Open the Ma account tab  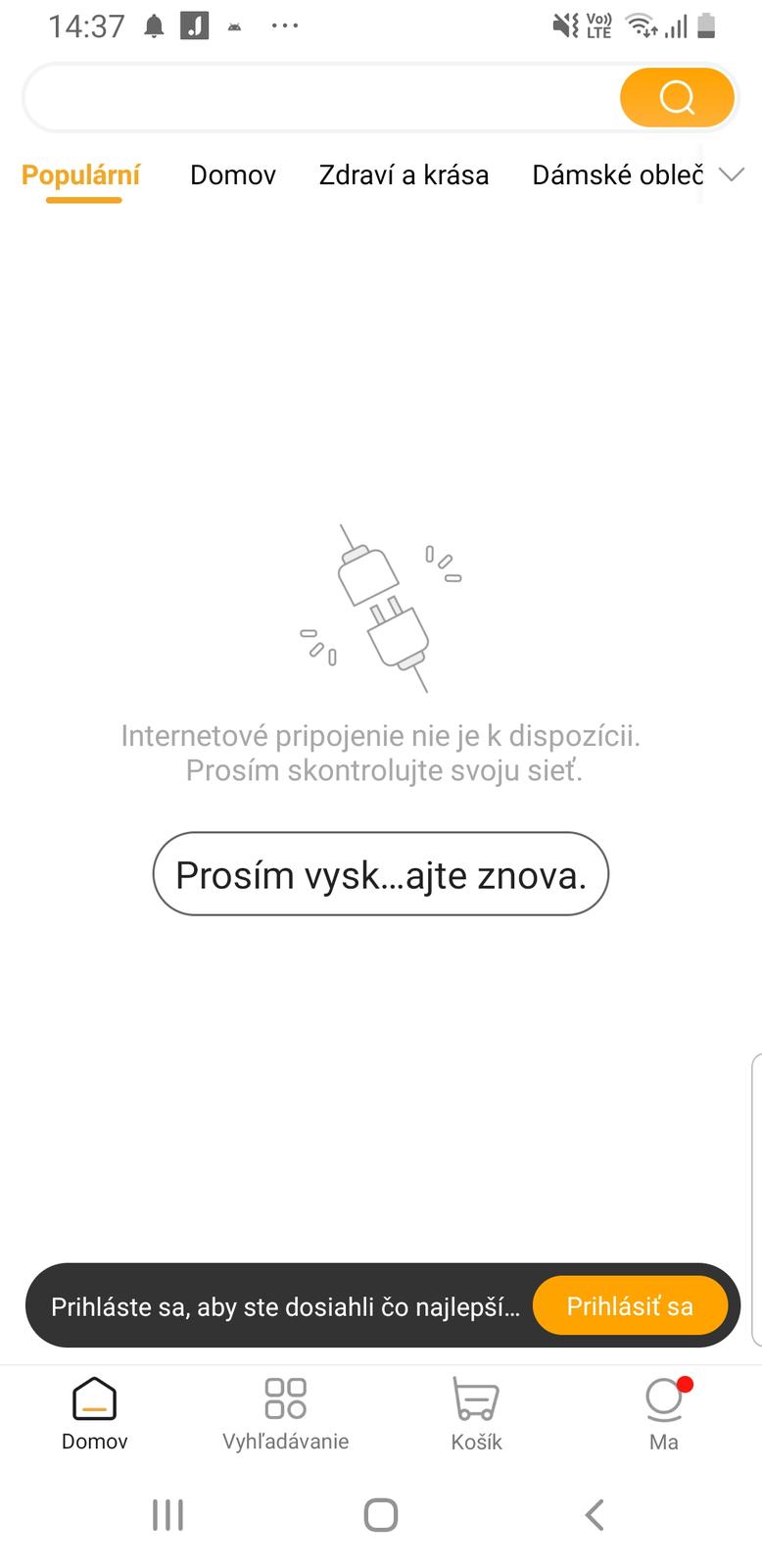point(664,1413)
